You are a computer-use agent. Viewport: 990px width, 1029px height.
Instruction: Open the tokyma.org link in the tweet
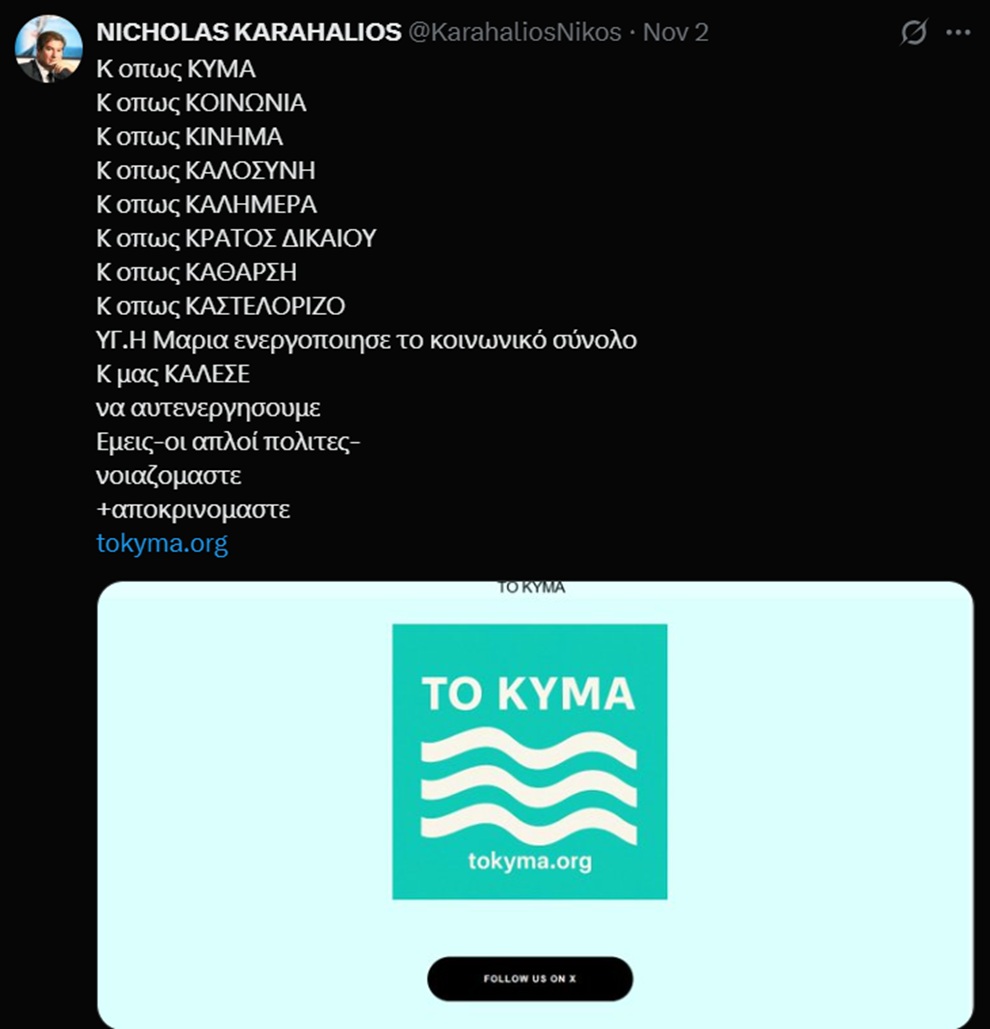coord(162,544)
